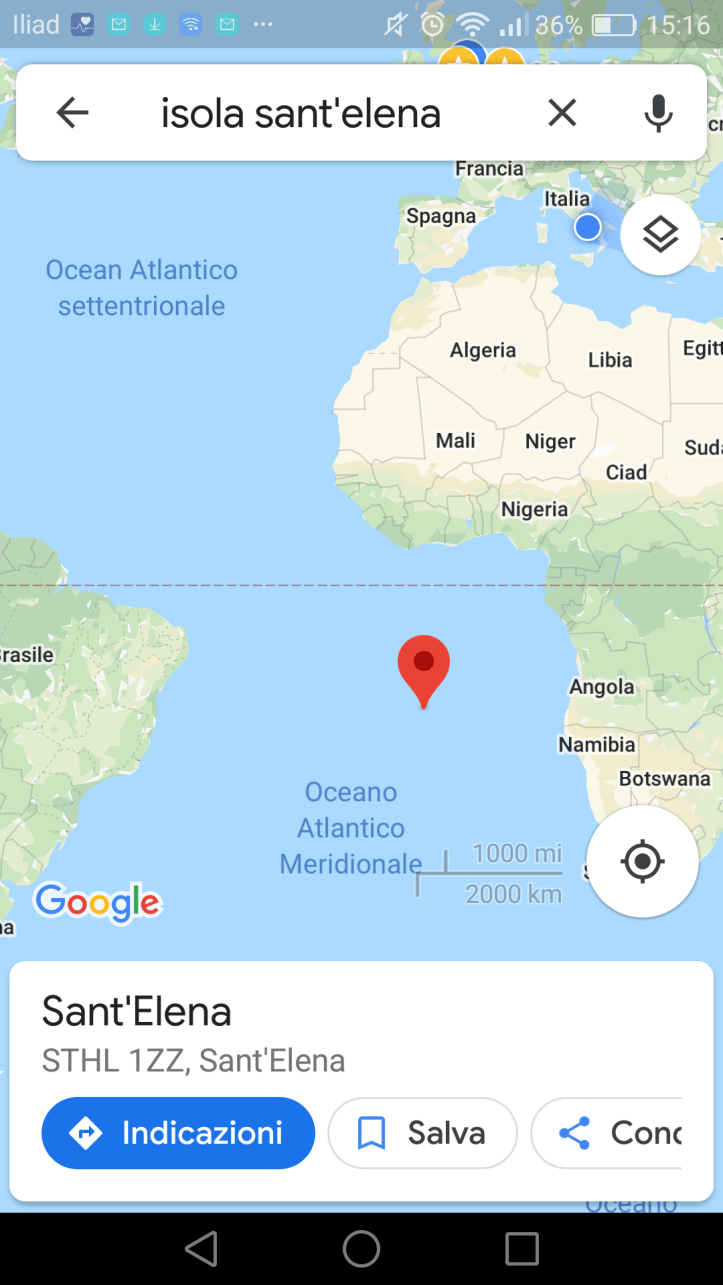The height and width of the screenshot is (1285, 723).
Task: Start voice search with the microphone
Action: (x=658, y=113)
